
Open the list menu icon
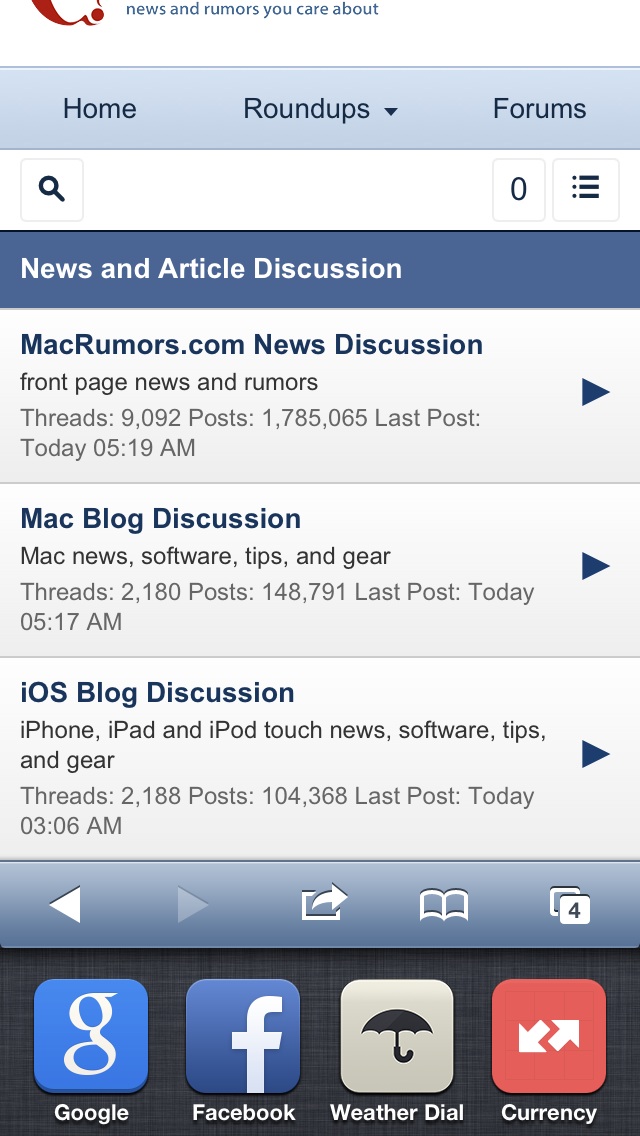(x=586, y=189)
